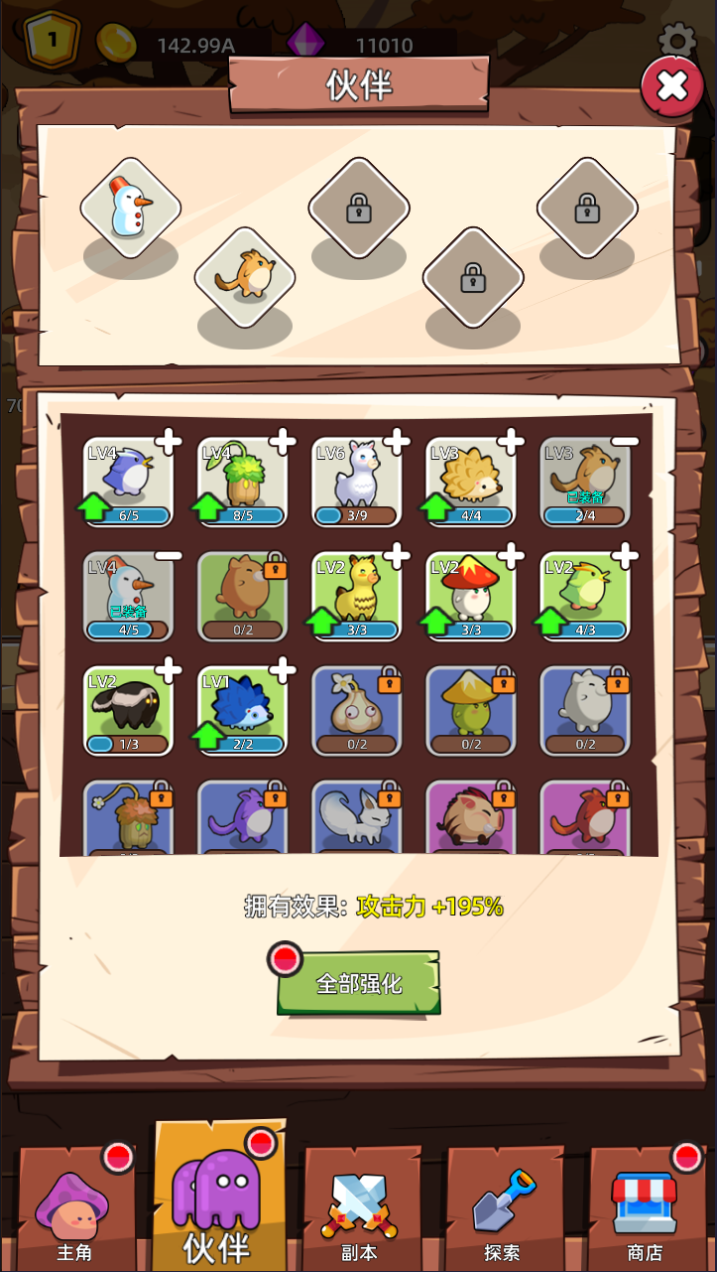Unequip the LV4 snowman card

(x=168, y=556)
